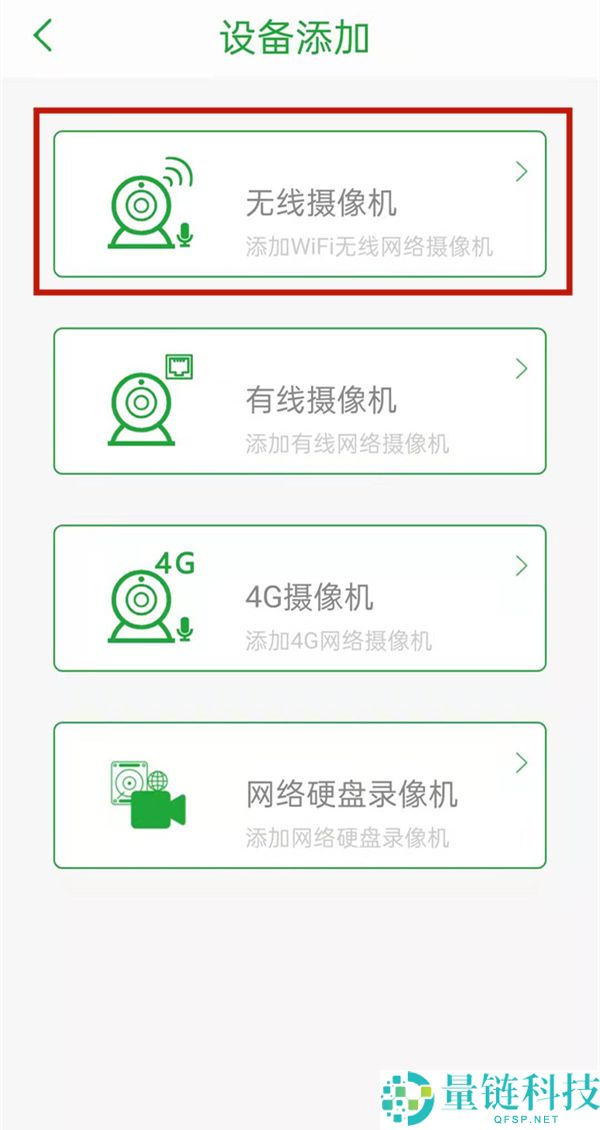Select the 无线摄像机 option

[x=299, y=204]
